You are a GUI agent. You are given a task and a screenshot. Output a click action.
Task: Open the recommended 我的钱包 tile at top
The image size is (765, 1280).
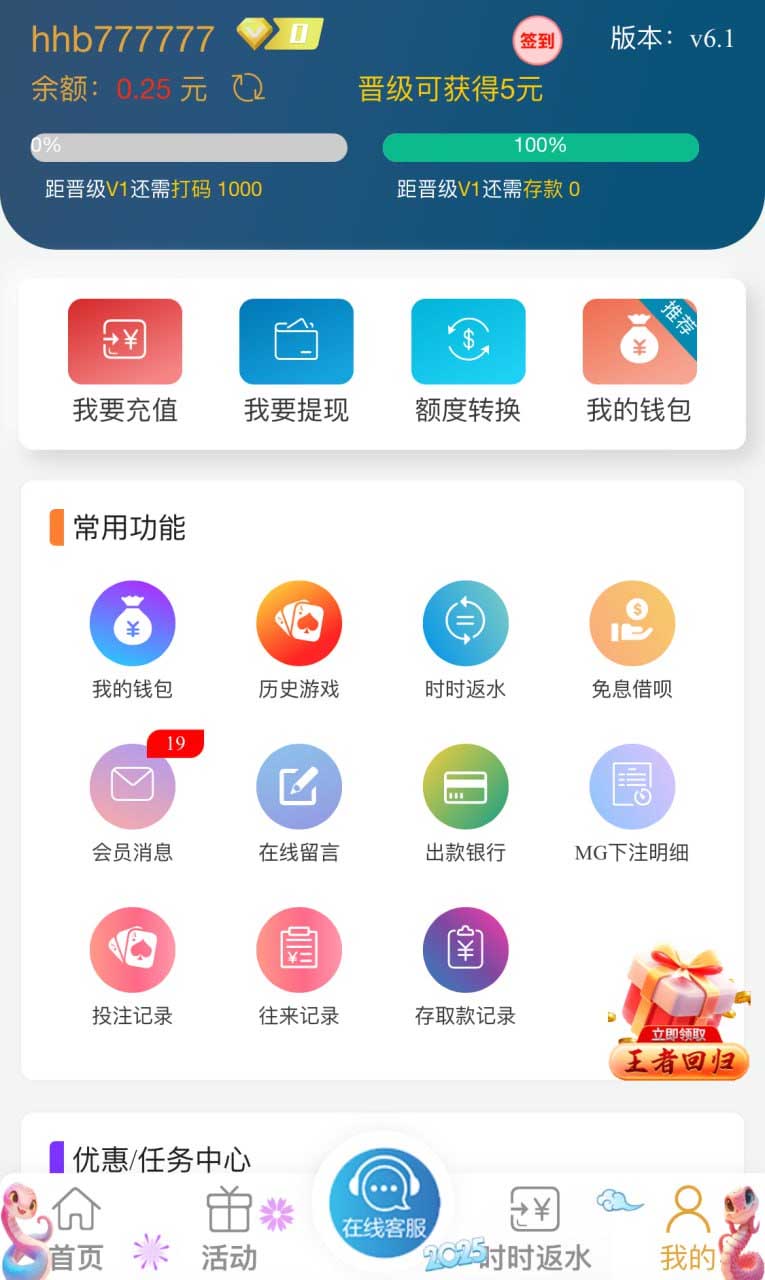[x=640, y=362]
